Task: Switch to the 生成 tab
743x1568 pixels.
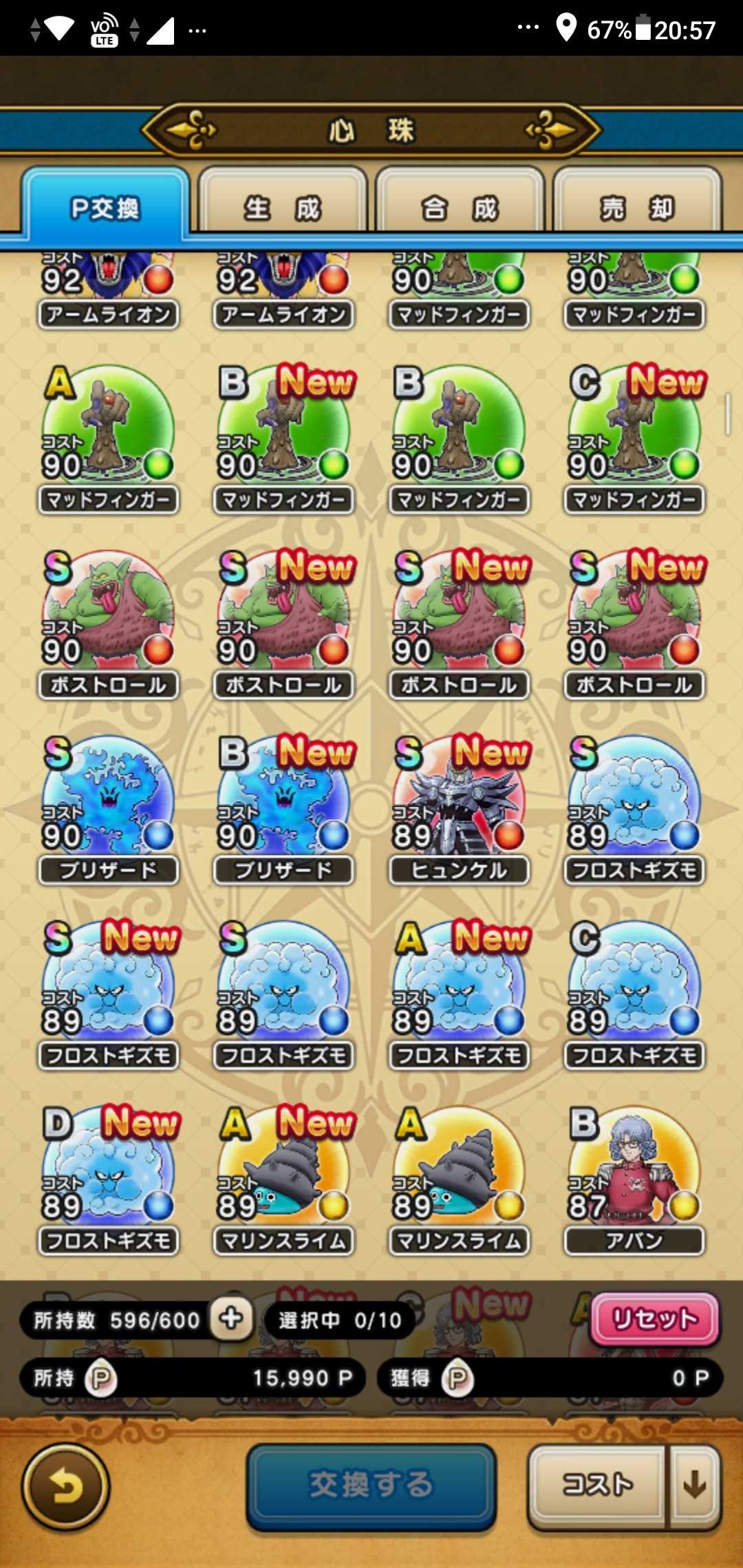Action: coord(283,207)
